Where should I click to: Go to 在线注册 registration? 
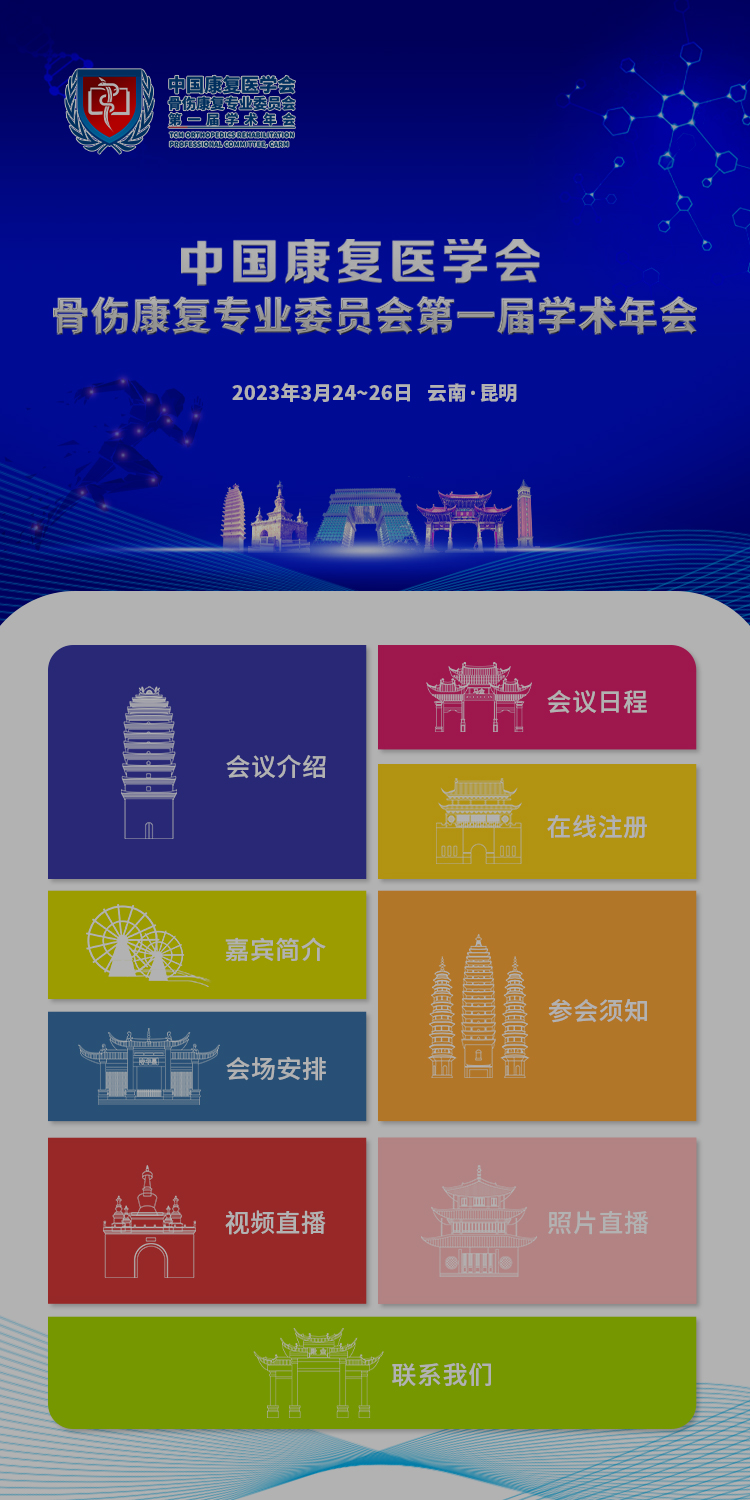click(x=536, y=822)
